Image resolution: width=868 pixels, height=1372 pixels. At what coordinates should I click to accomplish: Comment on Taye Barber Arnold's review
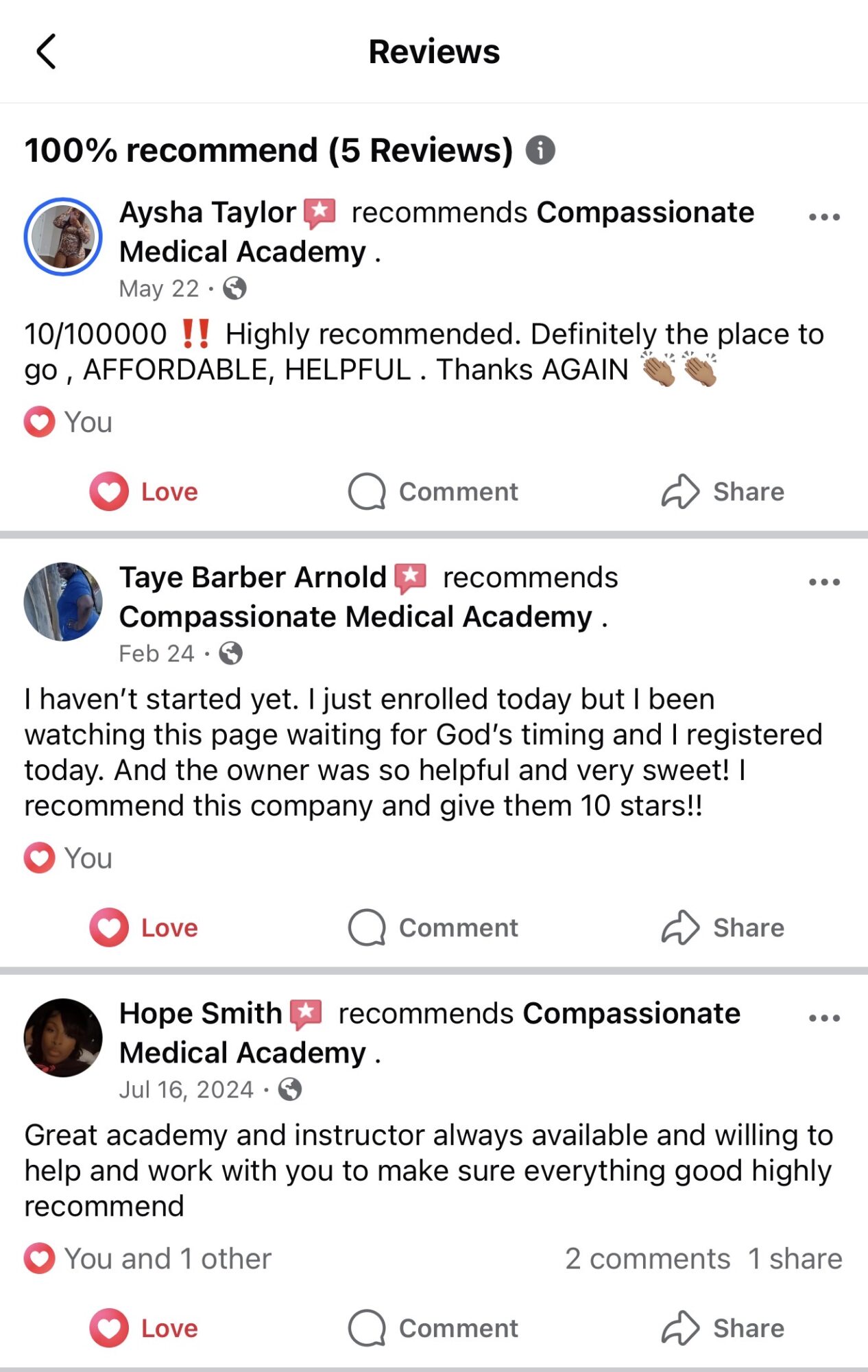pyautogui.click(x=433, y=927)
